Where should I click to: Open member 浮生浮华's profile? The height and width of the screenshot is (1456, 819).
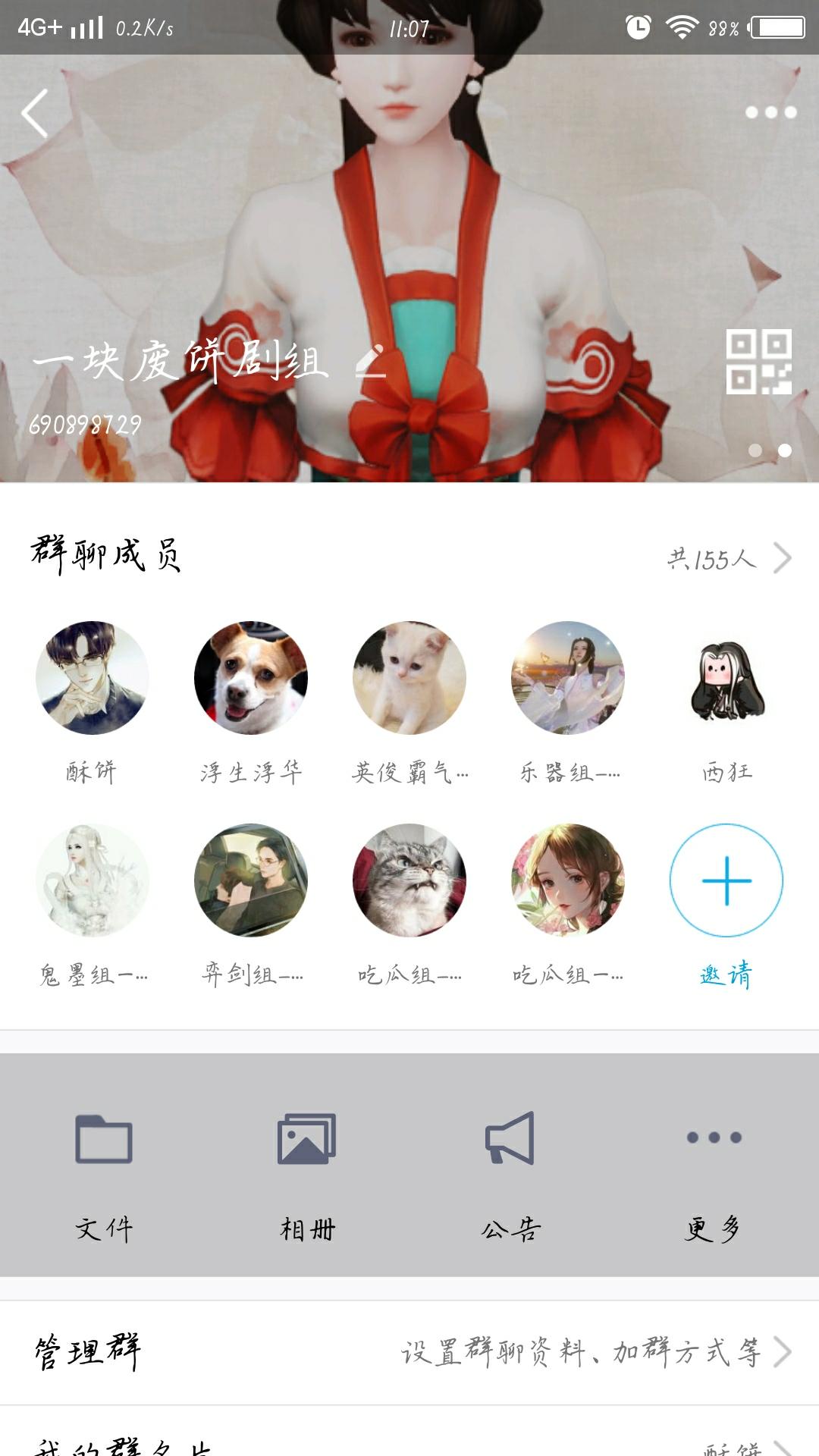tap(251, 678)
